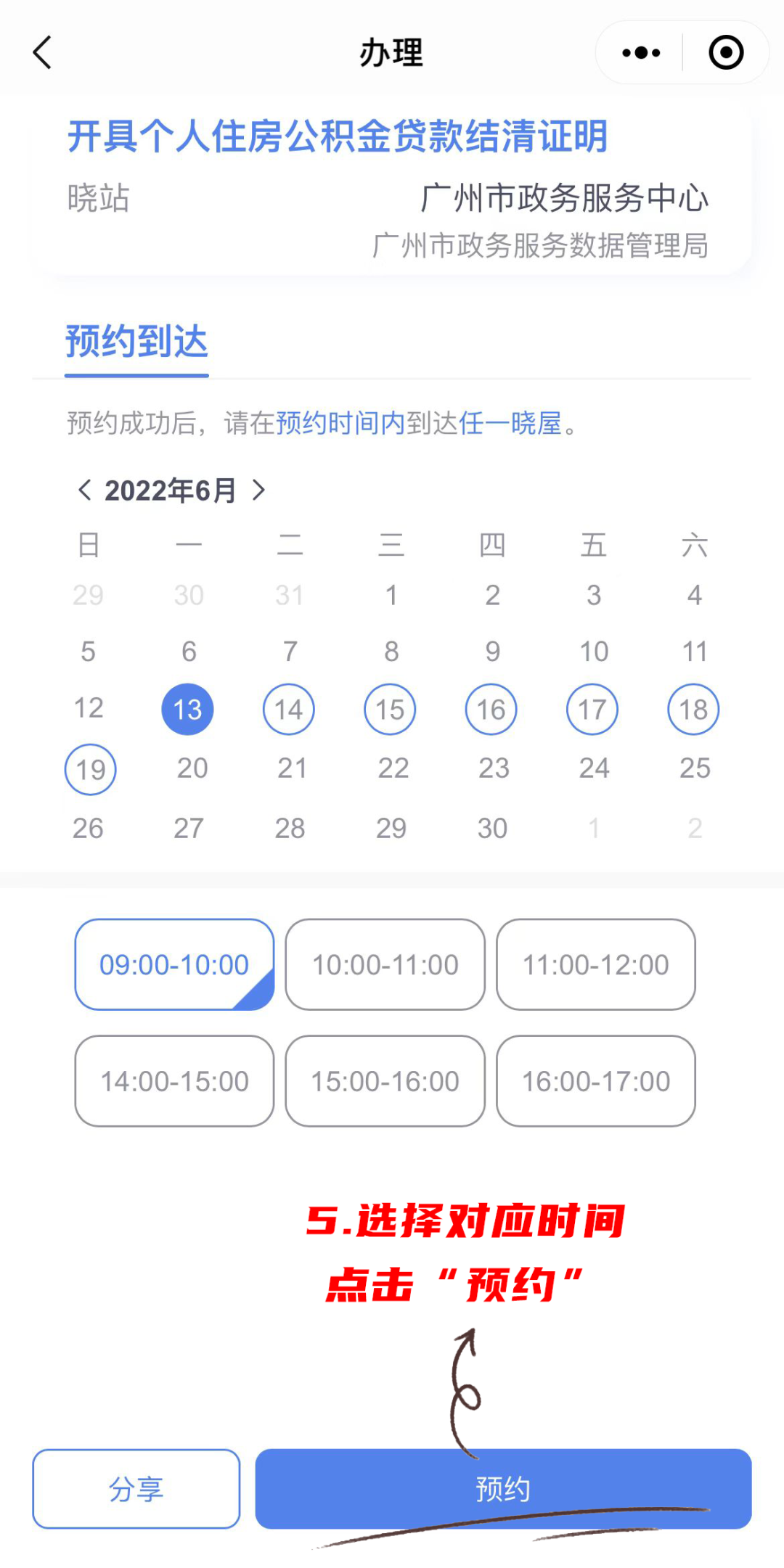The image size is (784, 1568).
Task: Close the mini program via circle icon
Action: pyautogui.click(x=726, y=52)
